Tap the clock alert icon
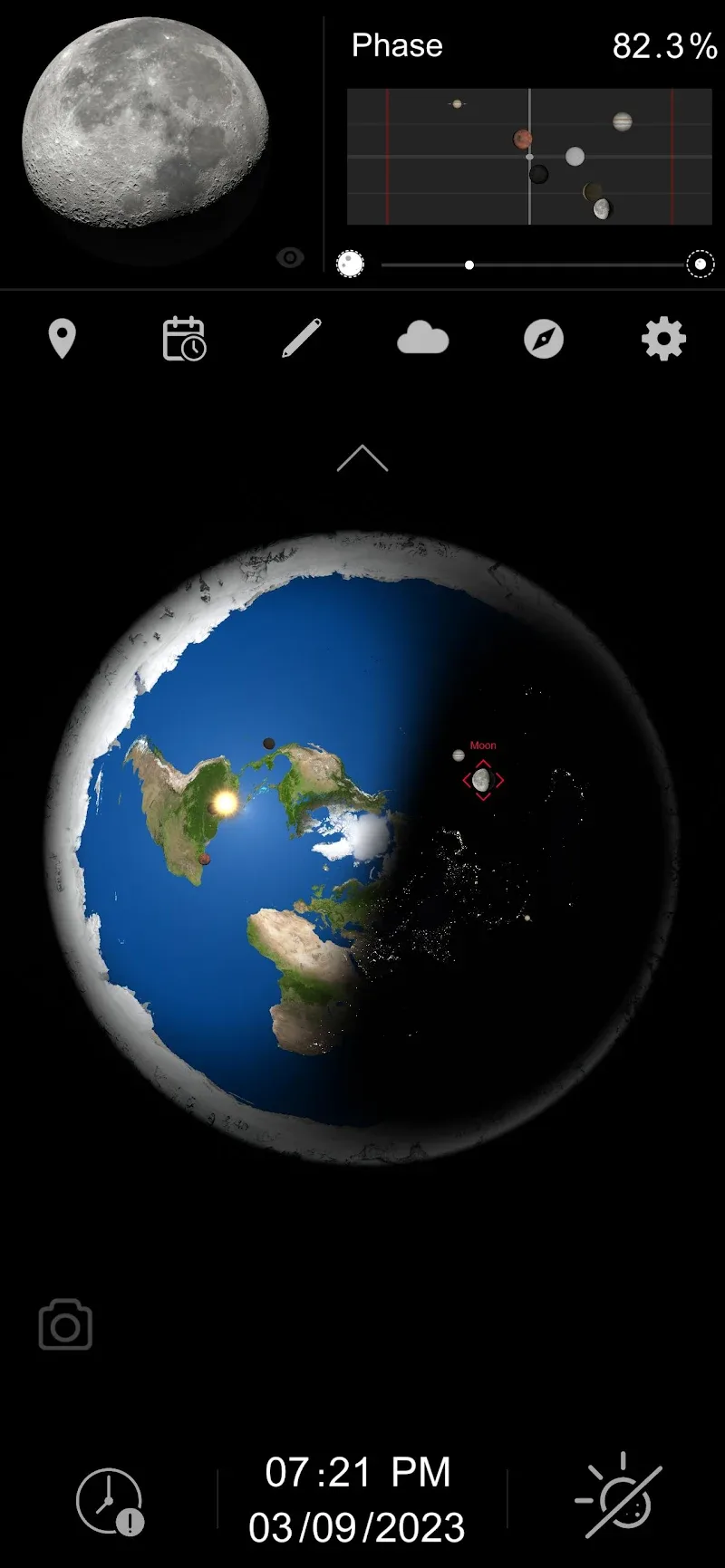The height and width of the screenshot is (1568, 725). [110, 1502]
